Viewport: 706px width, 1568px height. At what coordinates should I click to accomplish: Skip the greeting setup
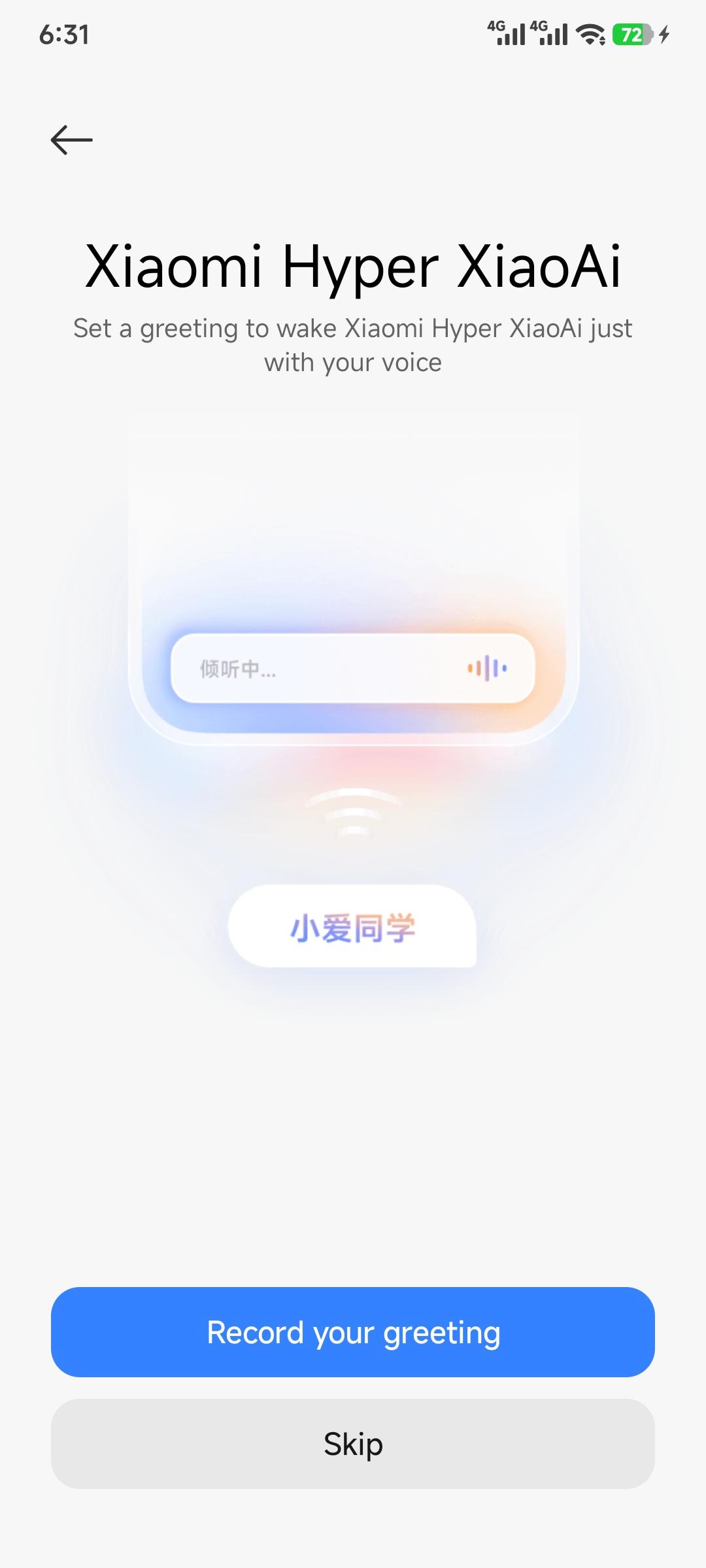pos(353,1443)
